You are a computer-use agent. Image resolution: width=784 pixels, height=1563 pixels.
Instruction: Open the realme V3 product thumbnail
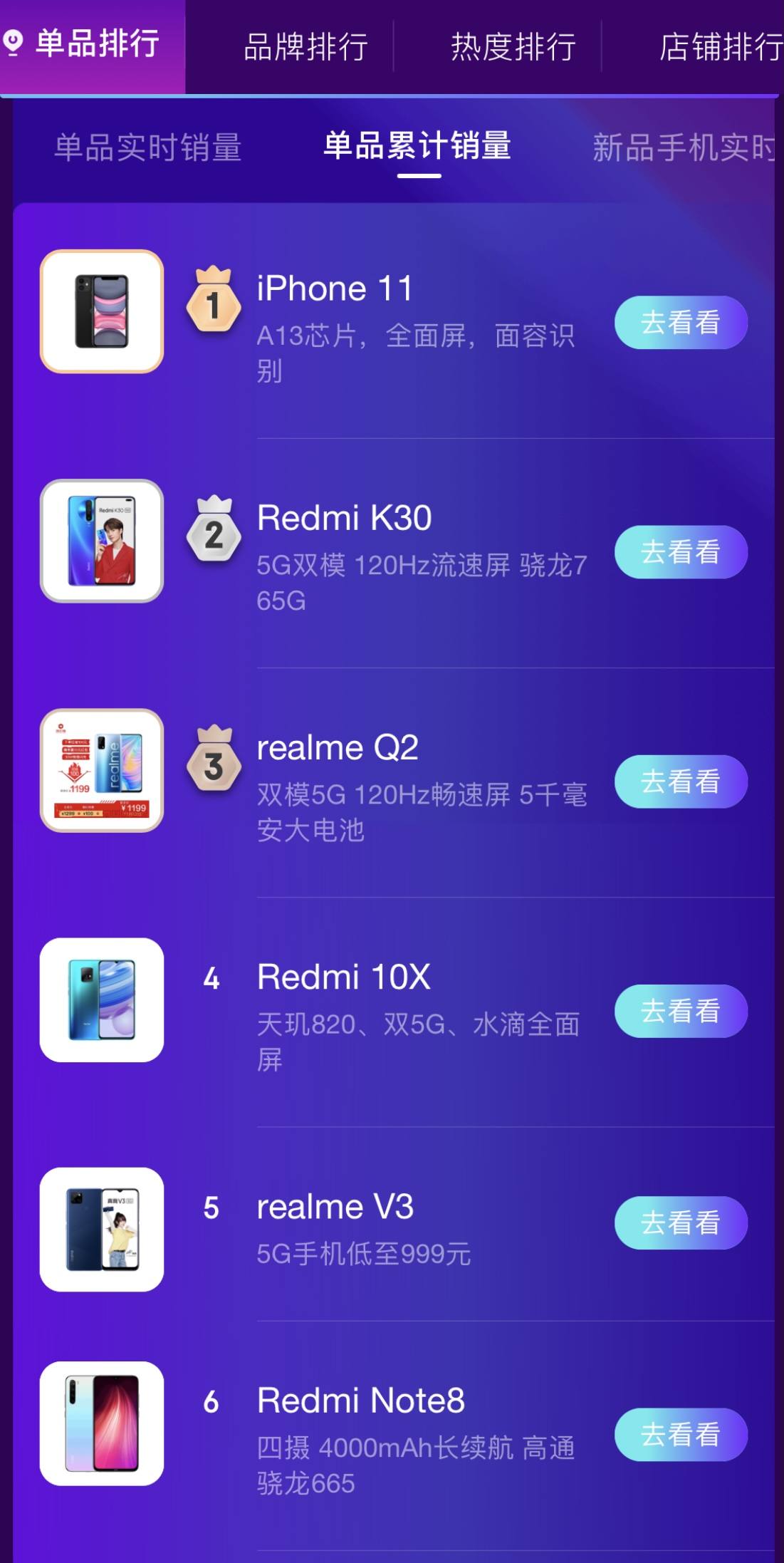102,1229
